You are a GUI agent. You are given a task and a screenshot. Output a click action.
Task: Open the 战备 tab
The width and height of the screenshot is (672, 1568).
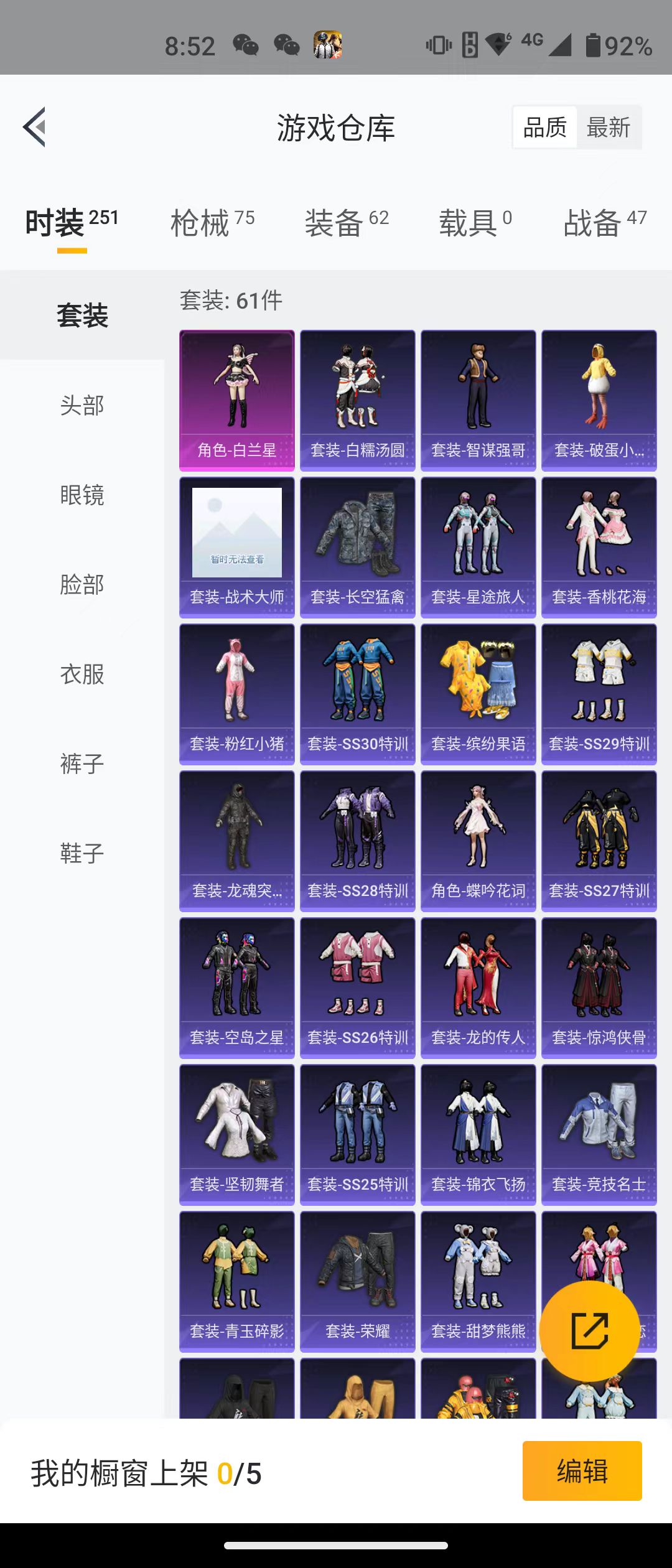[605, 223]
